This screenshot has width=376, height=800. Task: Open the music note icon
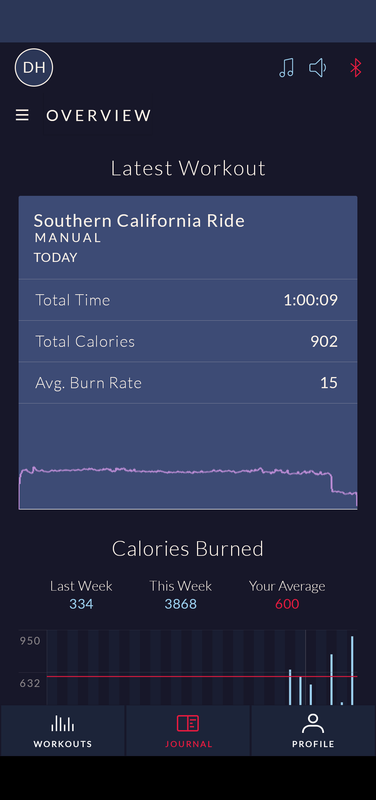[x=286, y=68]
